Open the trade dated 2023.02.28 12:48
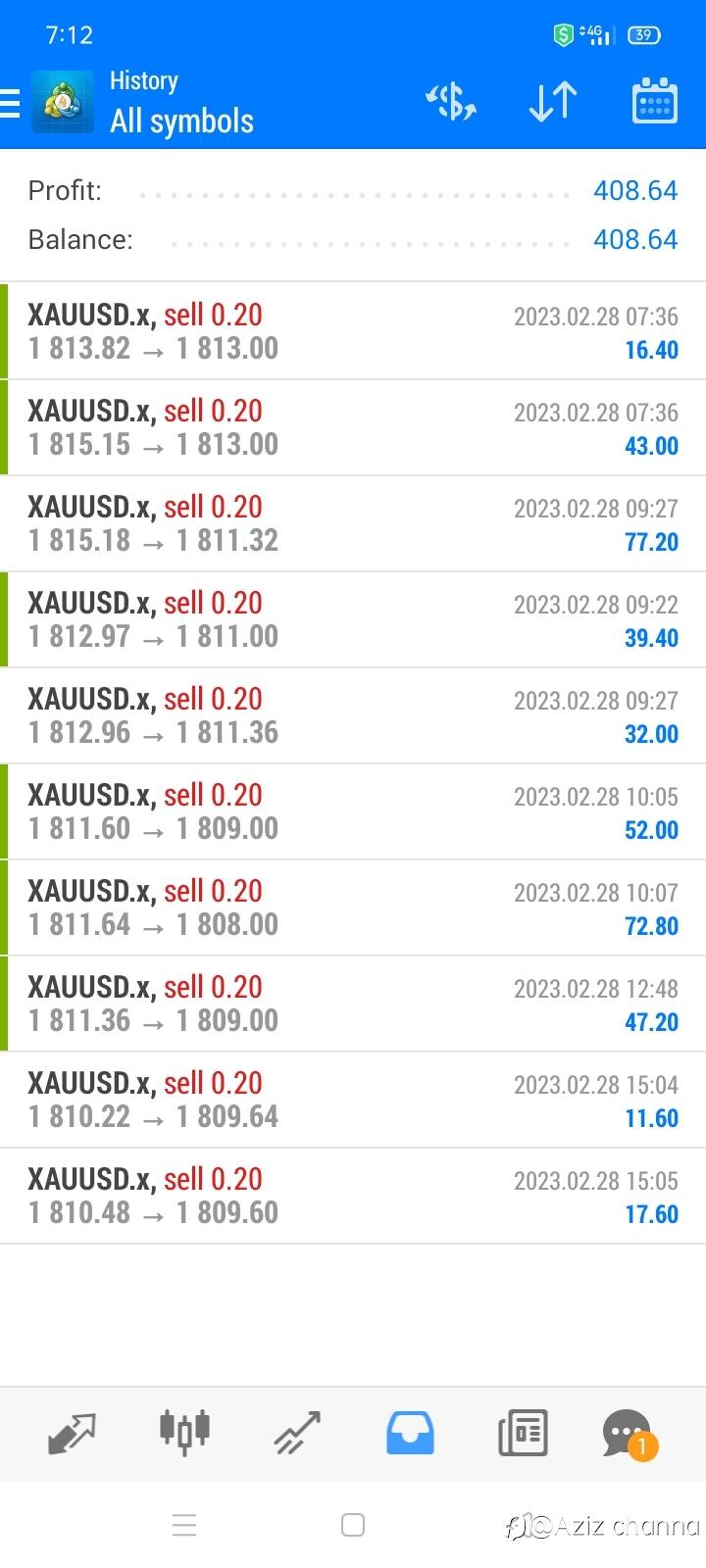The image size is (706, 1568). [x=353, y=1004]
